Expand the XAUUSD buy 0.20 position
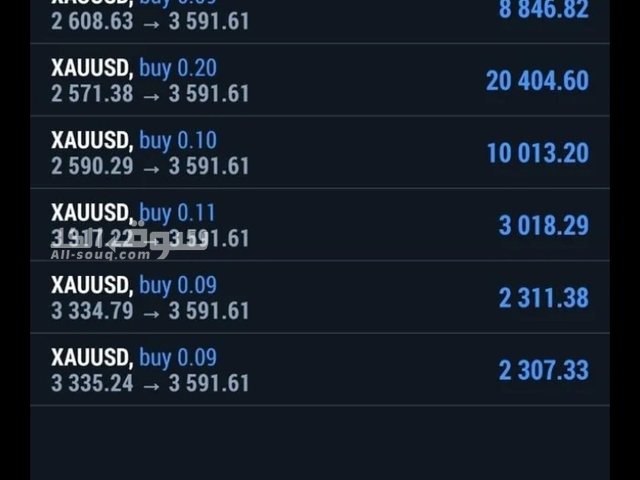 point(320,81)
